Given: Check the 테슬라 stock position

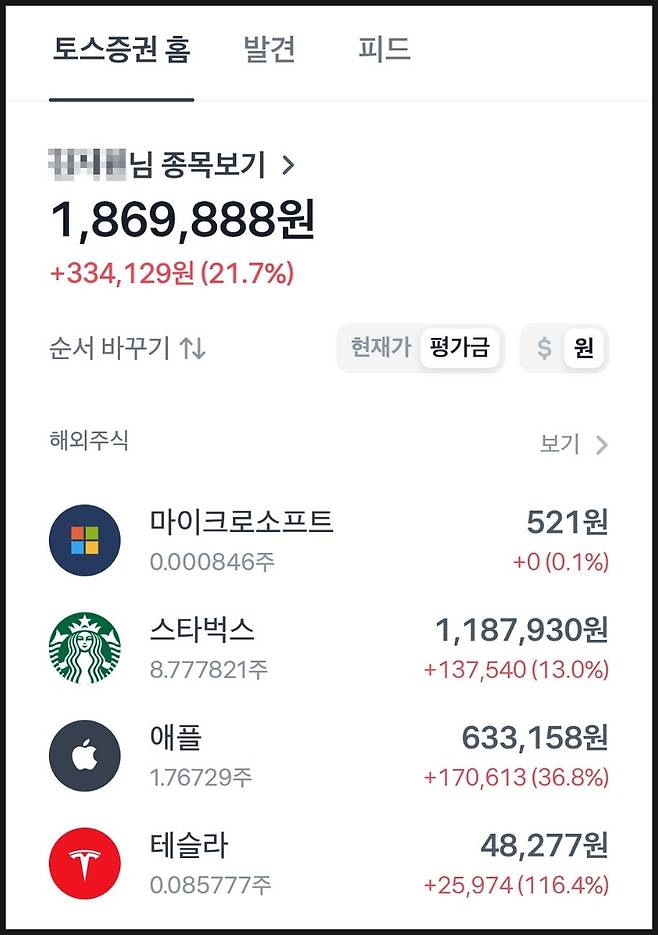Looking at the screenshot, I should tap(328, 864).
